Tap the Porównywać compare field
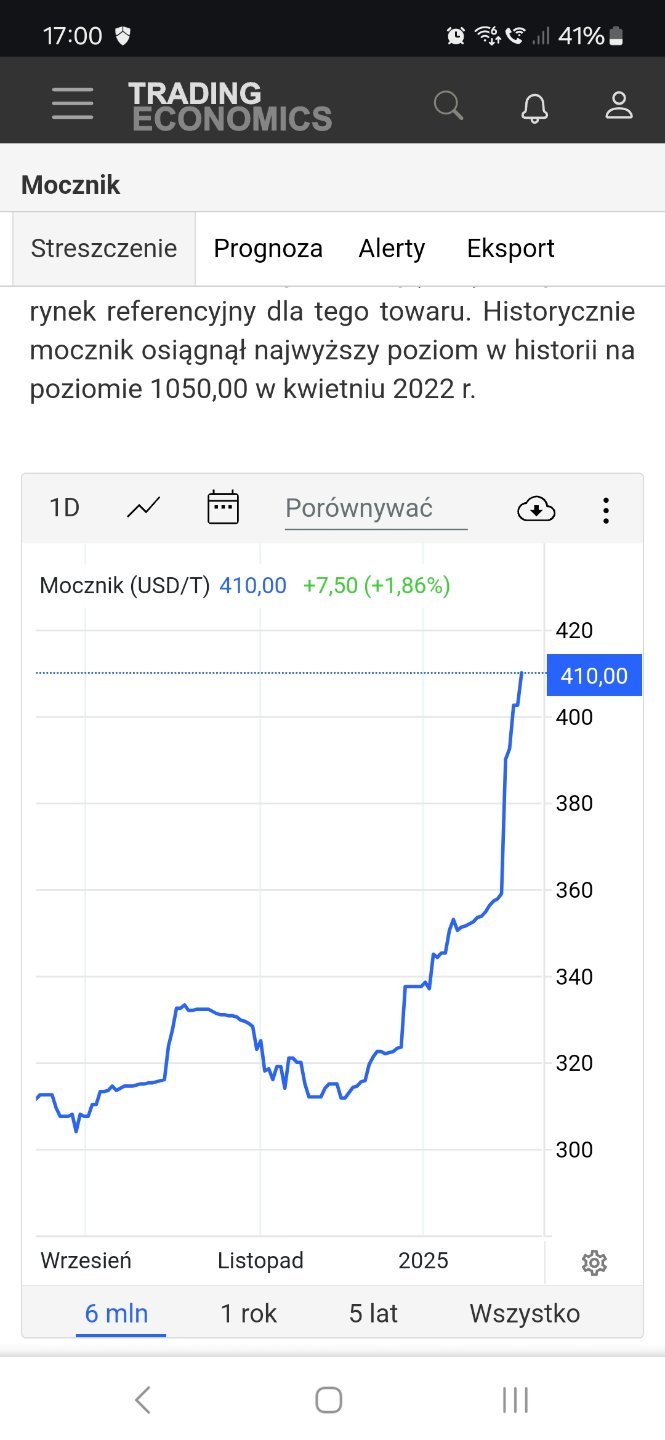The width and height of the screenshot is (665, 1440). point(376,508)
